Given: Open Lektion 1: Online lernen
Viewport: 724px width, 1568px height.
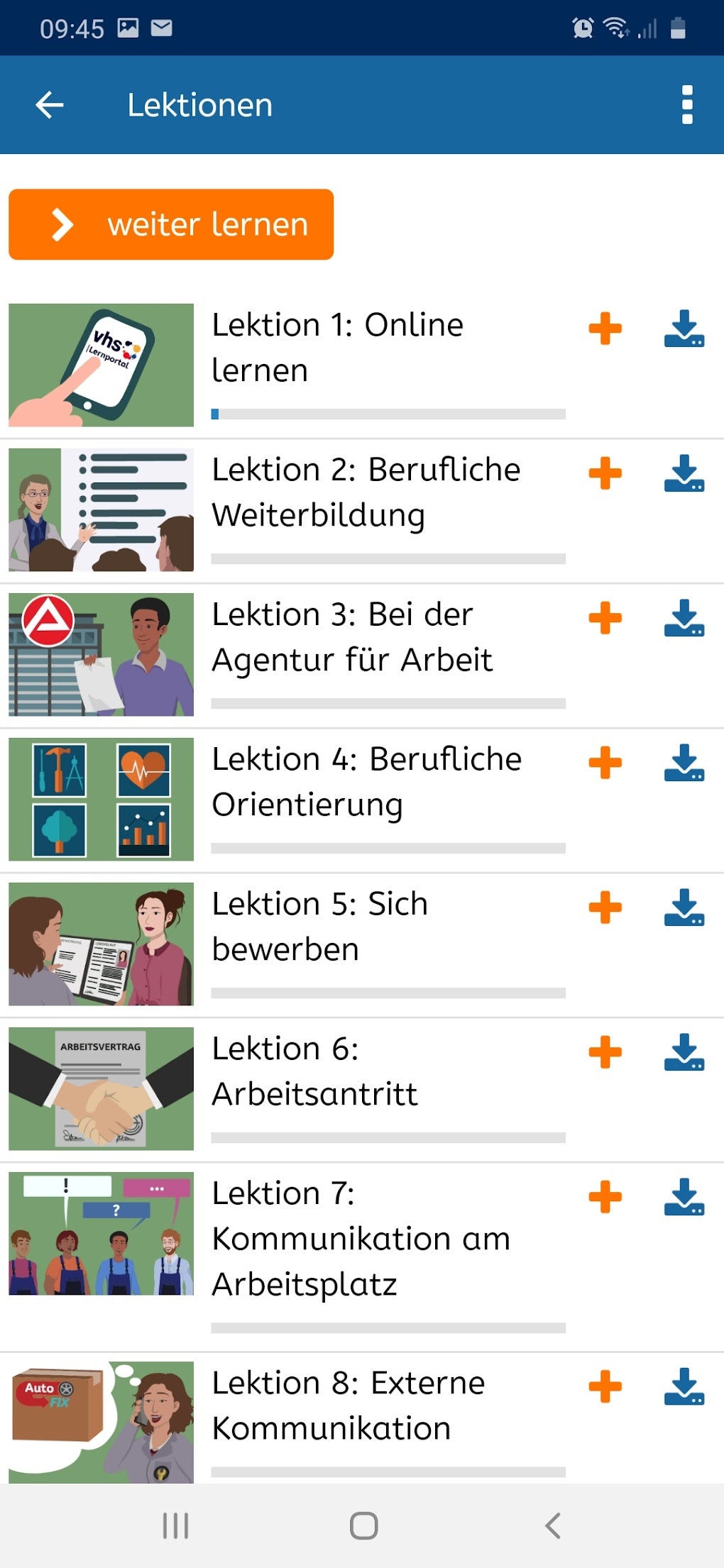Looking at the screenshot, I should [x=338, y=348].
